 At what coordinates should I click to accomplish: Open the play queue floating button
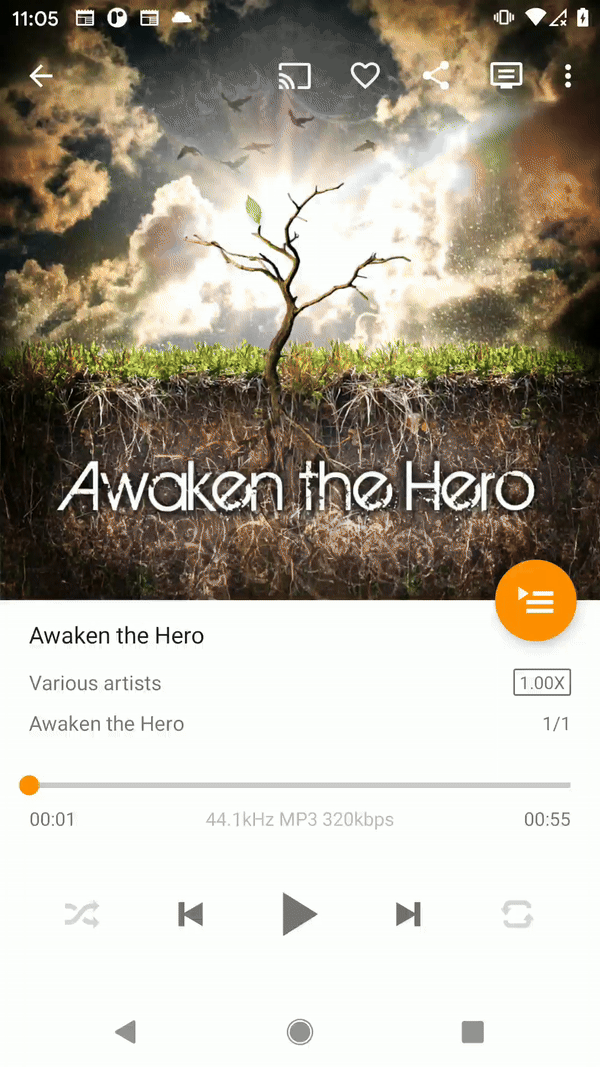point(536,600)
